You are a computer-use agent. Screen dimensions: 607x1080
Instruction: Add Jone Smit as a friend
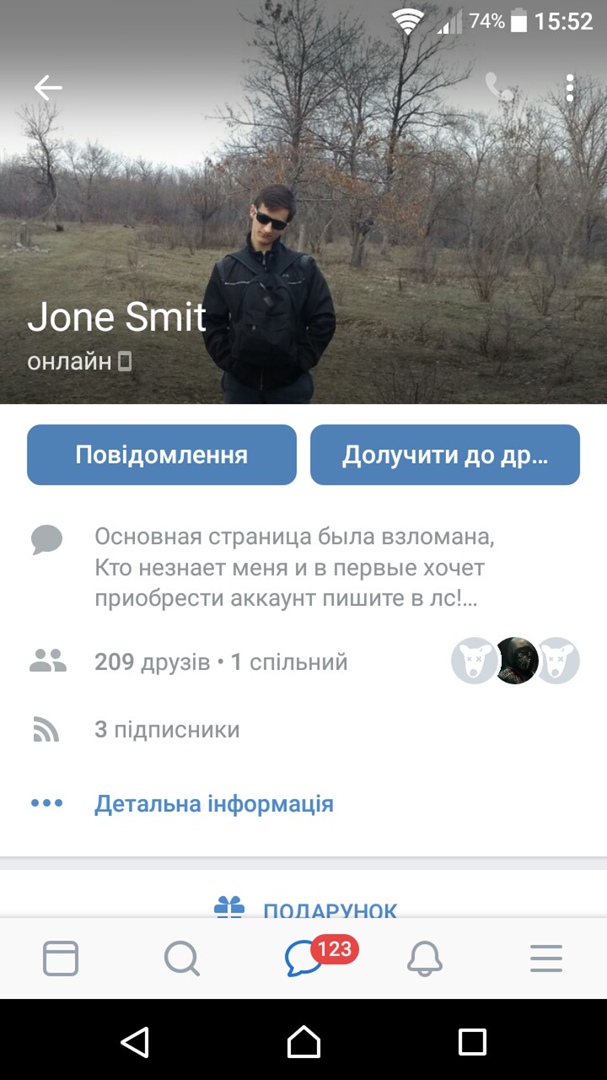pos(445,455)
